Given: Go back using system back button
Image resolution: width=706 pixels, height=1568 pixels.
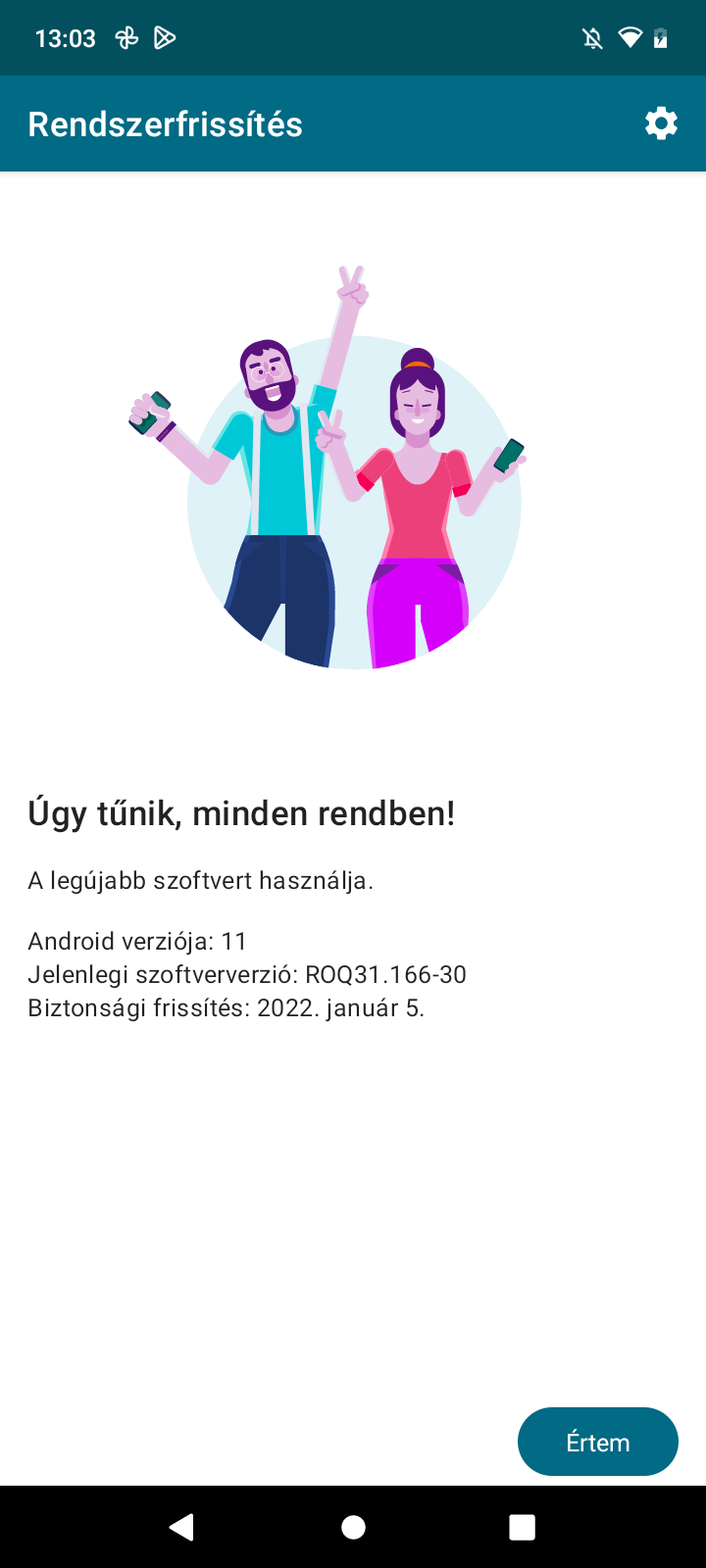Looking at the screenshot, I should tap(182, 1527).
